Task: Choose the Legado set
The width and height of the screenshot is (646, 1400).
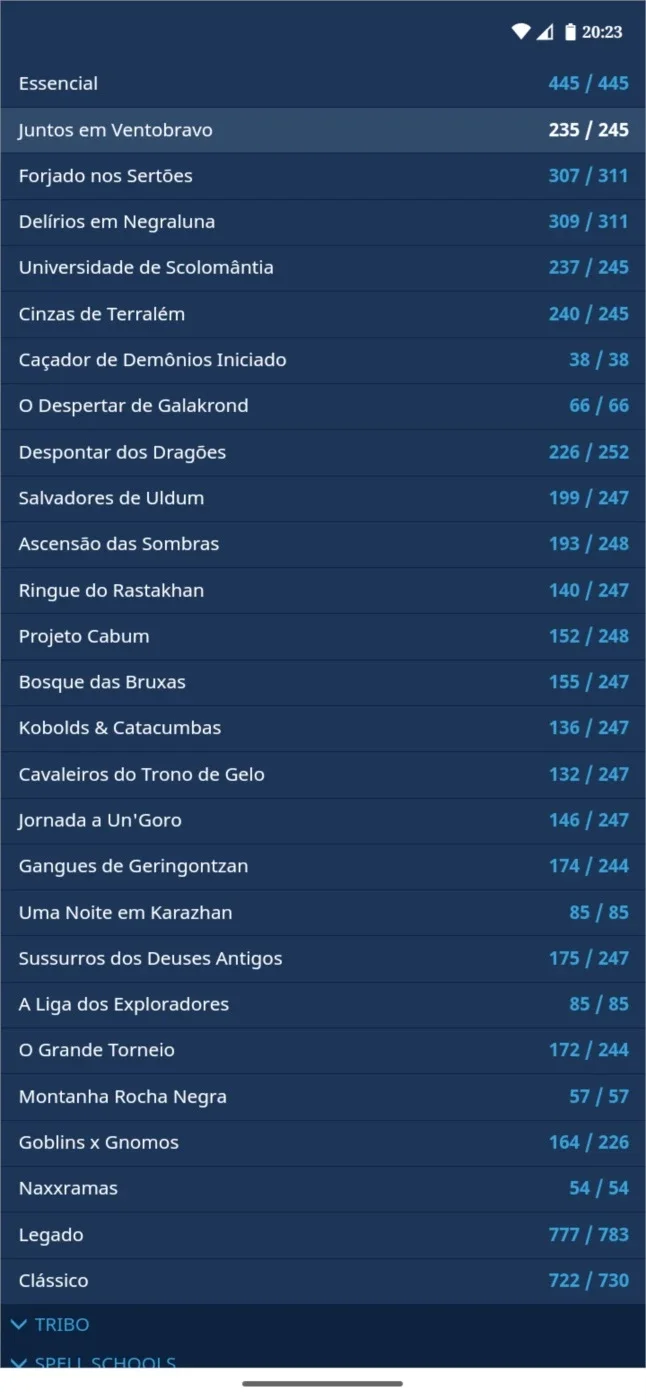Action: pyautogui.click(x=323, y=1234)
